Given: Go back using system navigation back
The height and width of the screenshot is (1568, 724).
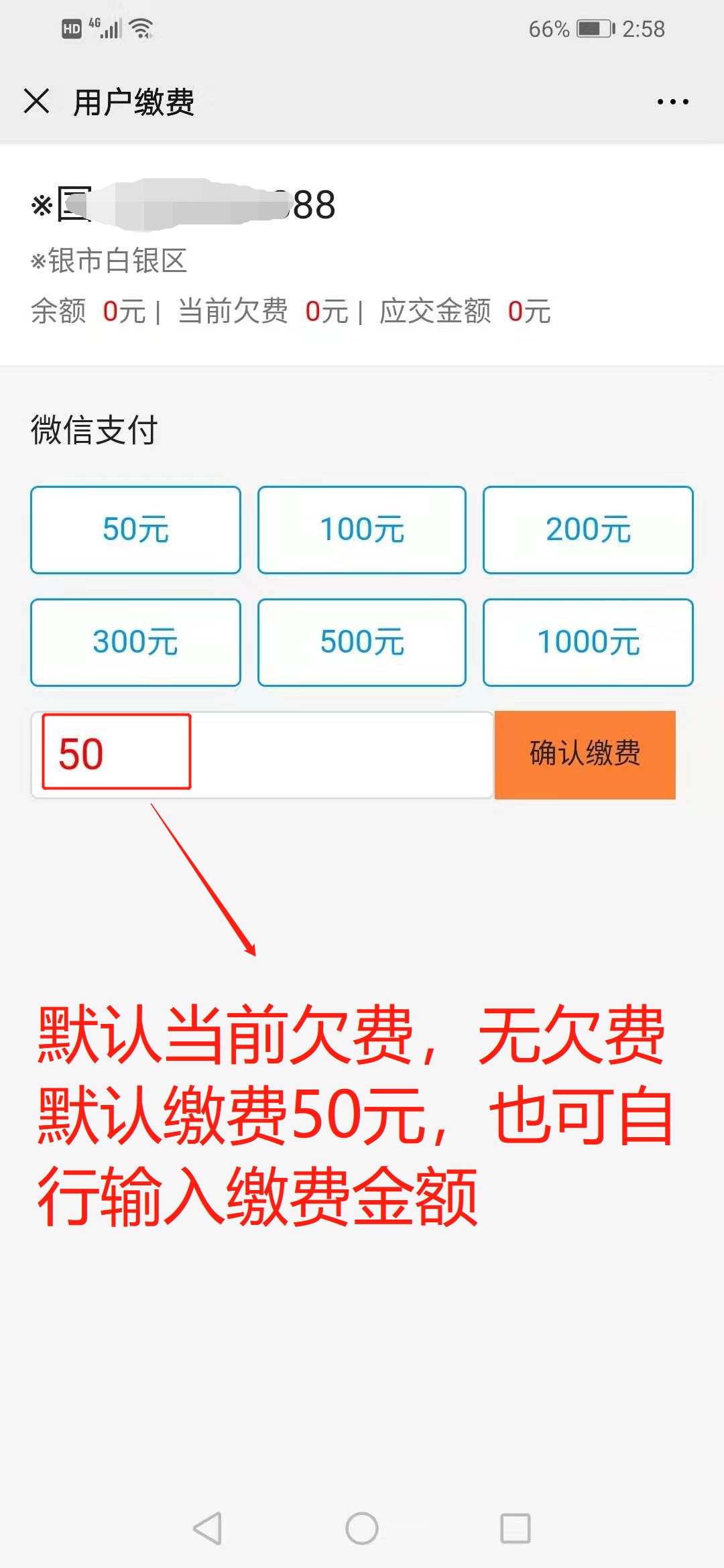Looking at the screenshot, I should [207, 1528].
